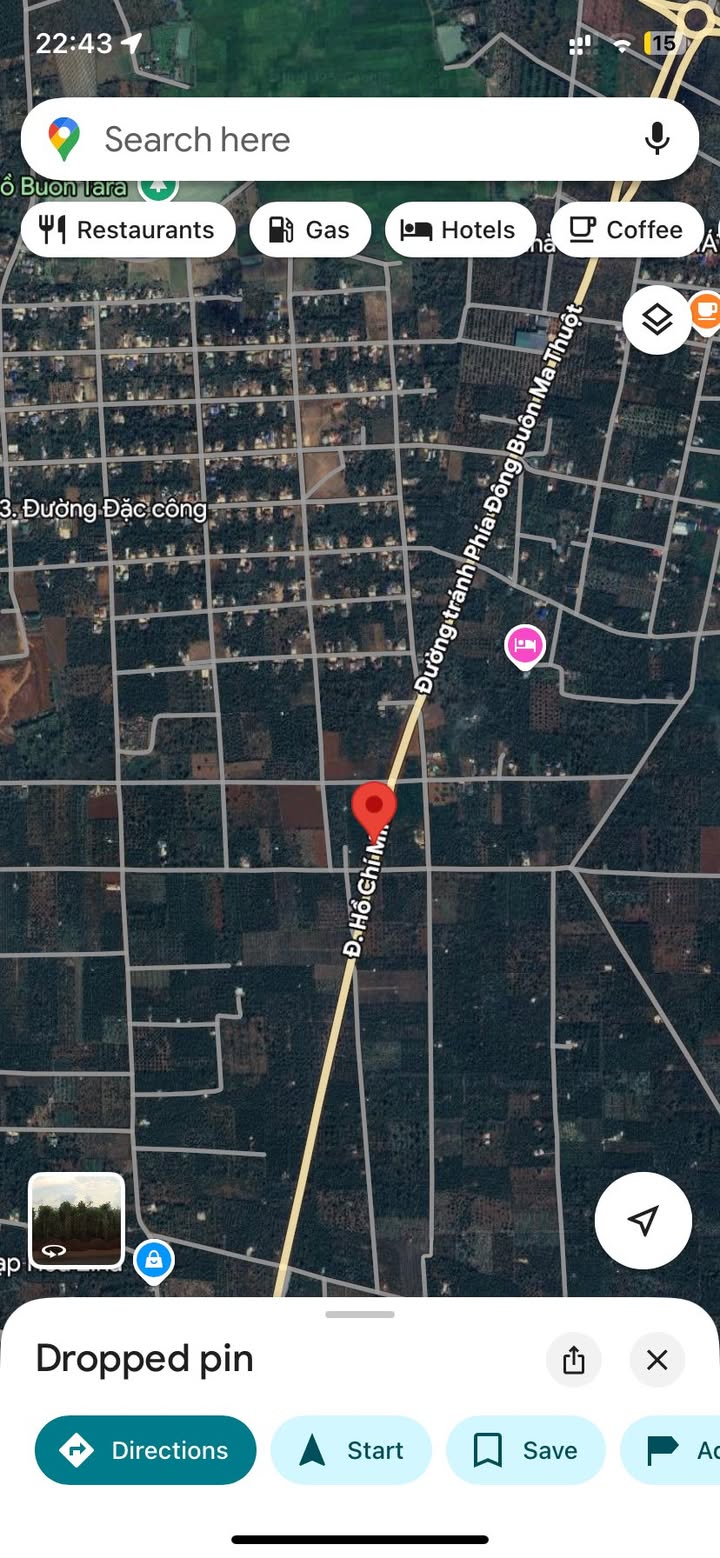Start voice search with the microphone
The image size is (720, 1558).
pos(657,139)
